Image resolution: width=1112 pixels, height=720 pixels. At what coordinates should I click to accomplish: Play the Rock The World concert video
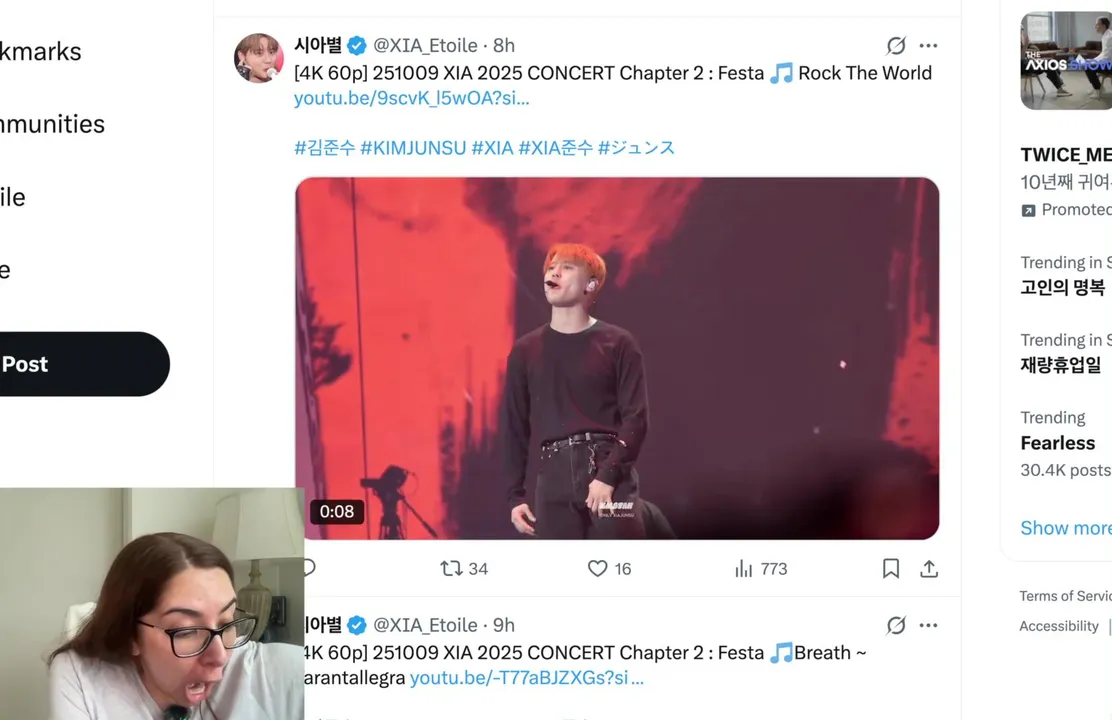617,358
